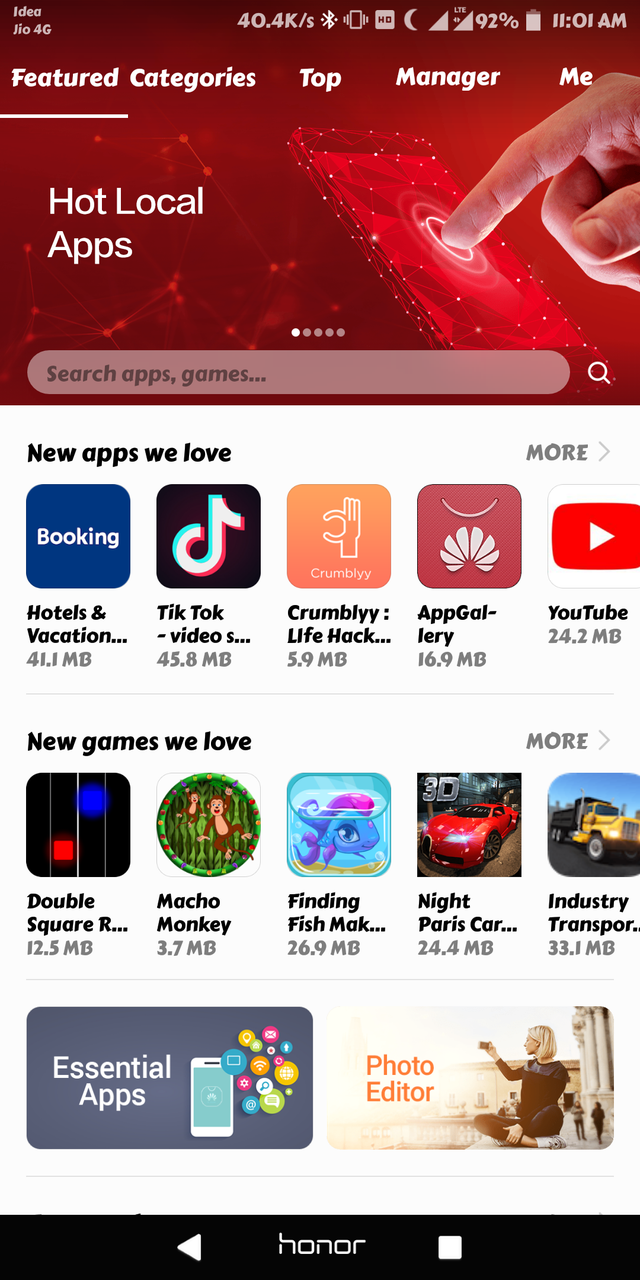
Task: Go to the Me tab
Action: [x=576, y=78]
